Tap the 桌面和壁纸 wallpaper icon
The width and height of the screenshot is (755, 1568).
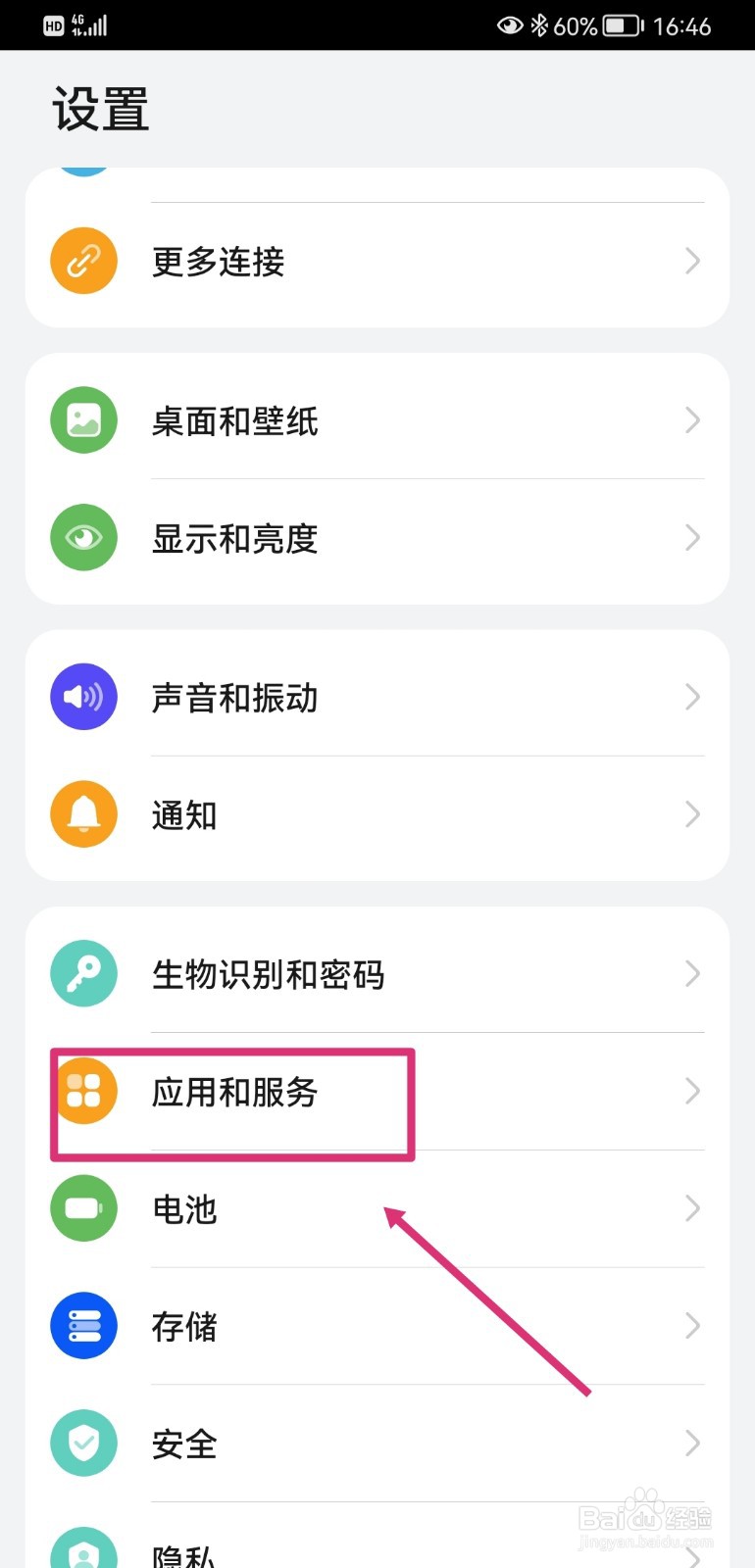(x=83, y=419)
